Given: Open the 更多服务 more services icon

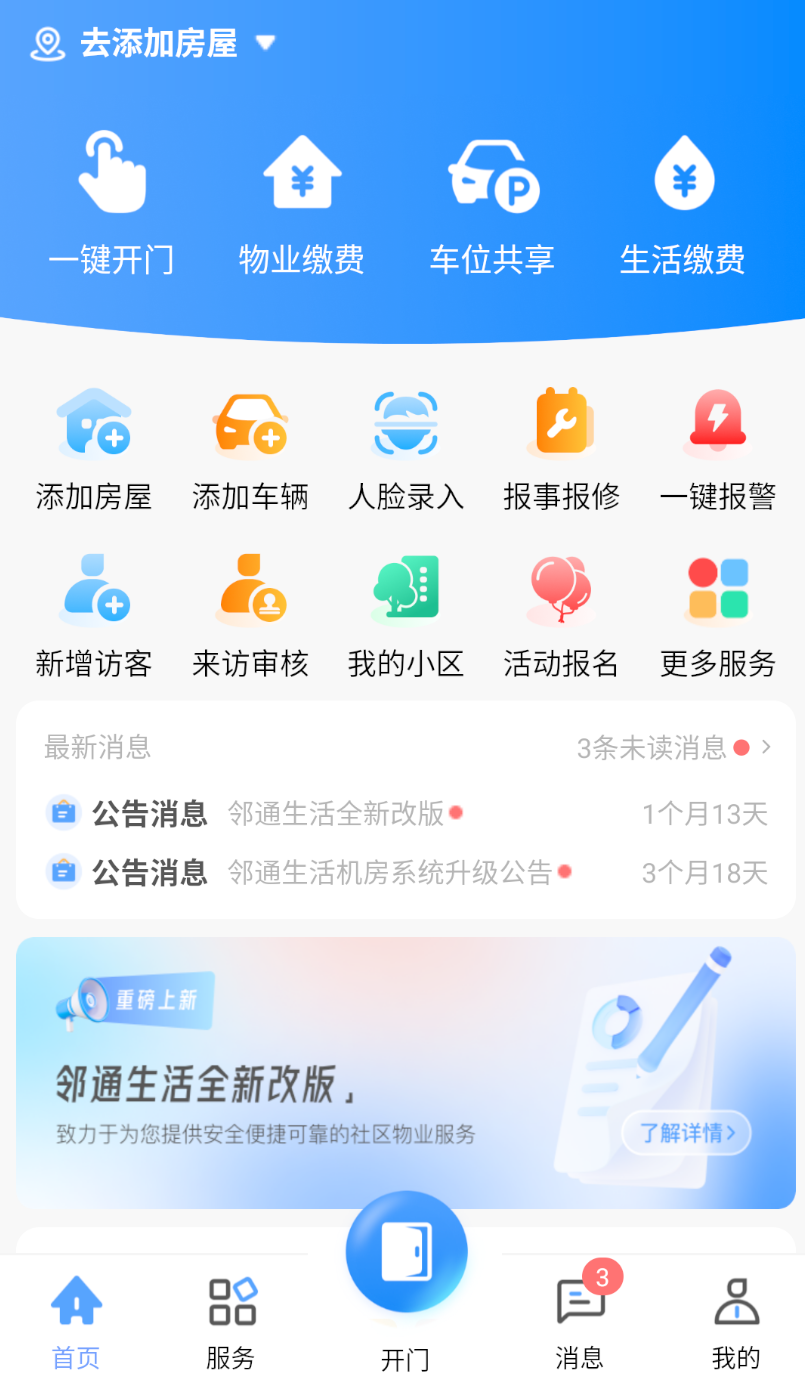Looking at the screenshot, I should [x=717, y=589].
